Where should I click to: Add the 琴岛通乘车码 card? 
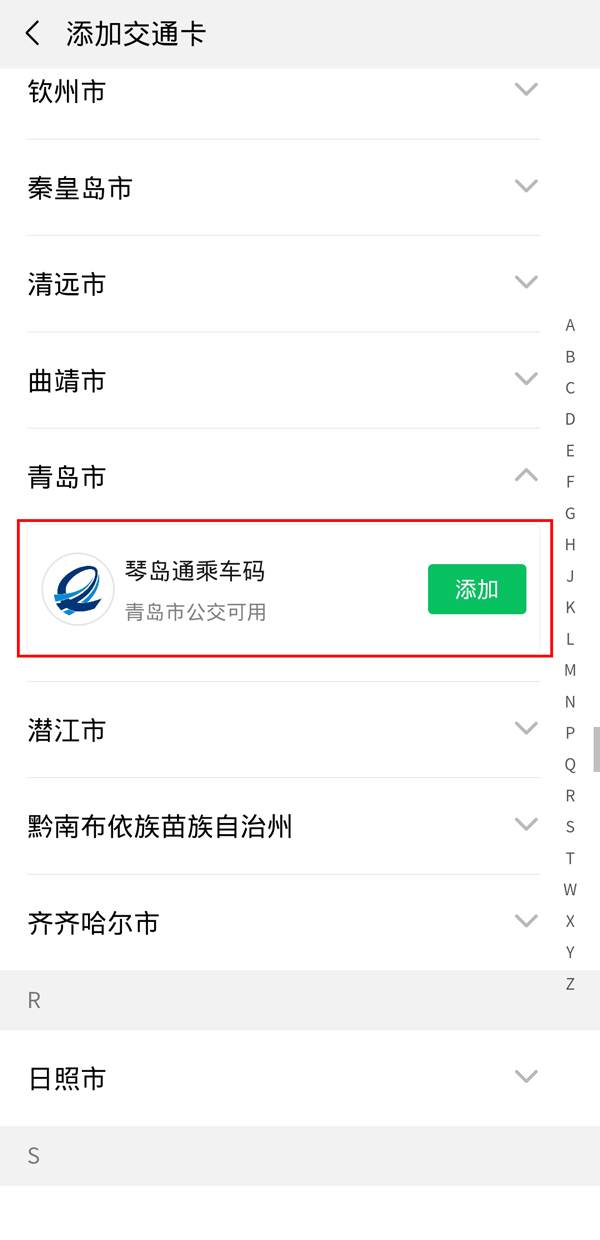476,589
